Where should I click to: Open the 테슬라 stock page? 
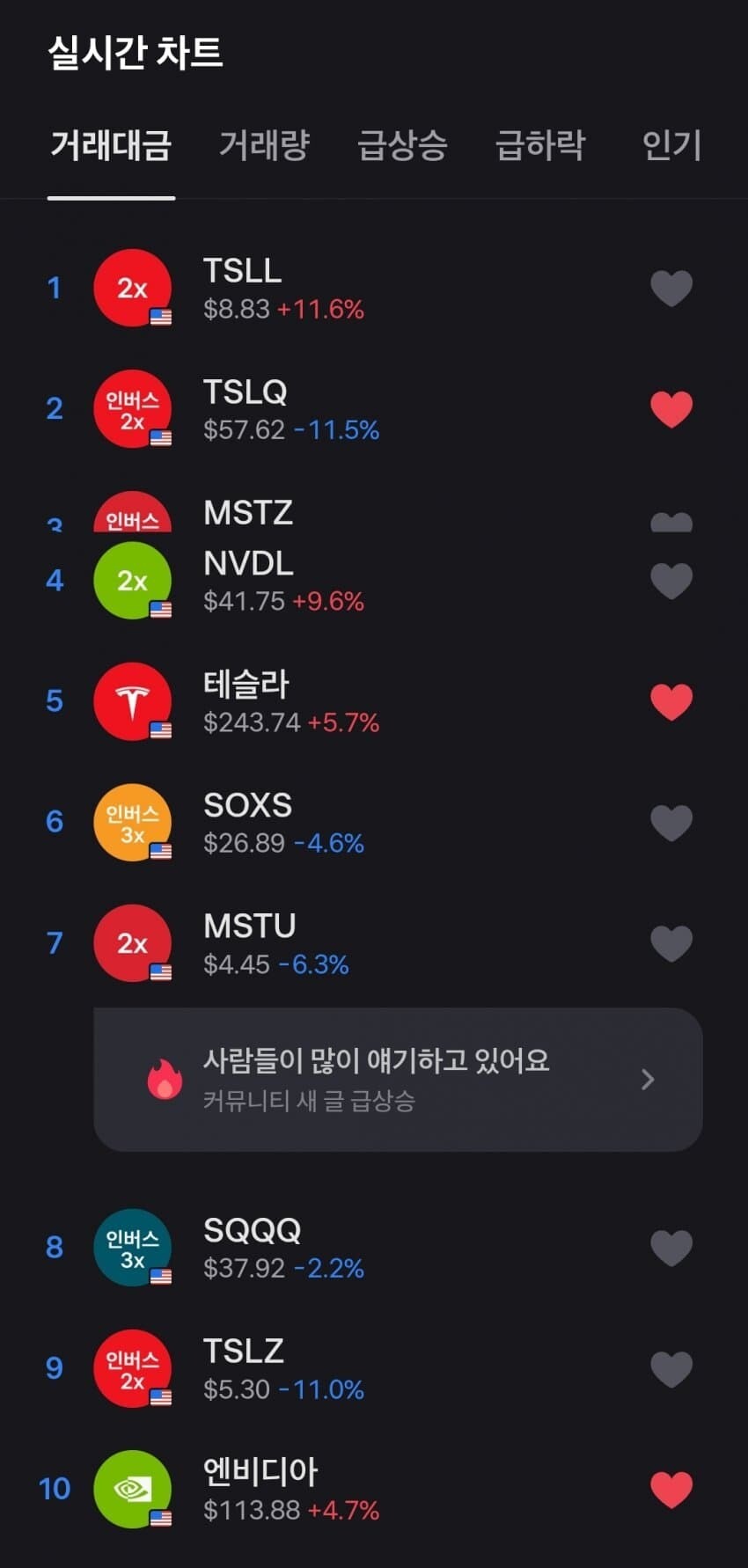[x=352, y=702]
